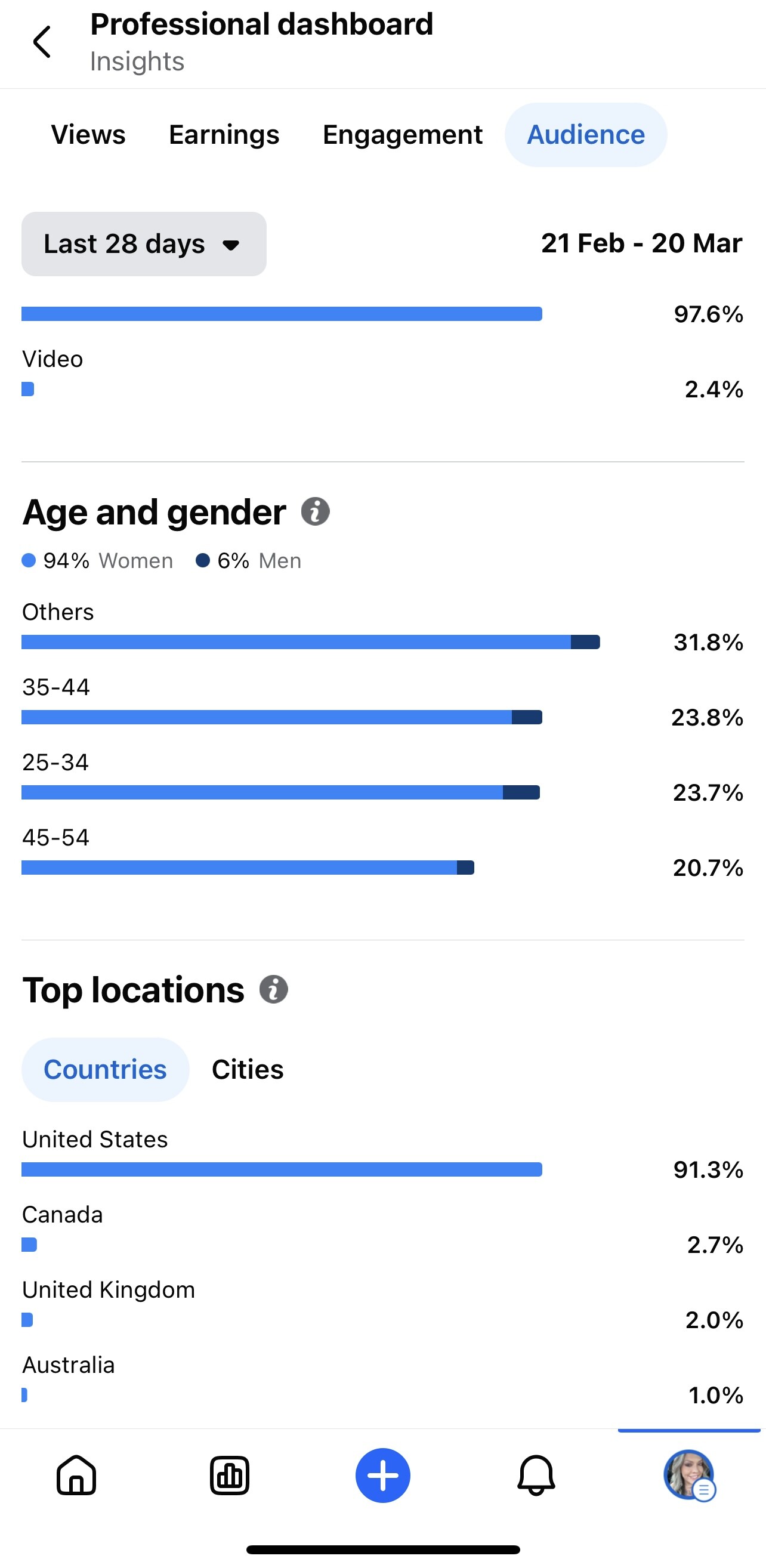The height and width of the screenshot is (1568, 766).
Task: Show info about Age and gender
Action: click(315, 511)
